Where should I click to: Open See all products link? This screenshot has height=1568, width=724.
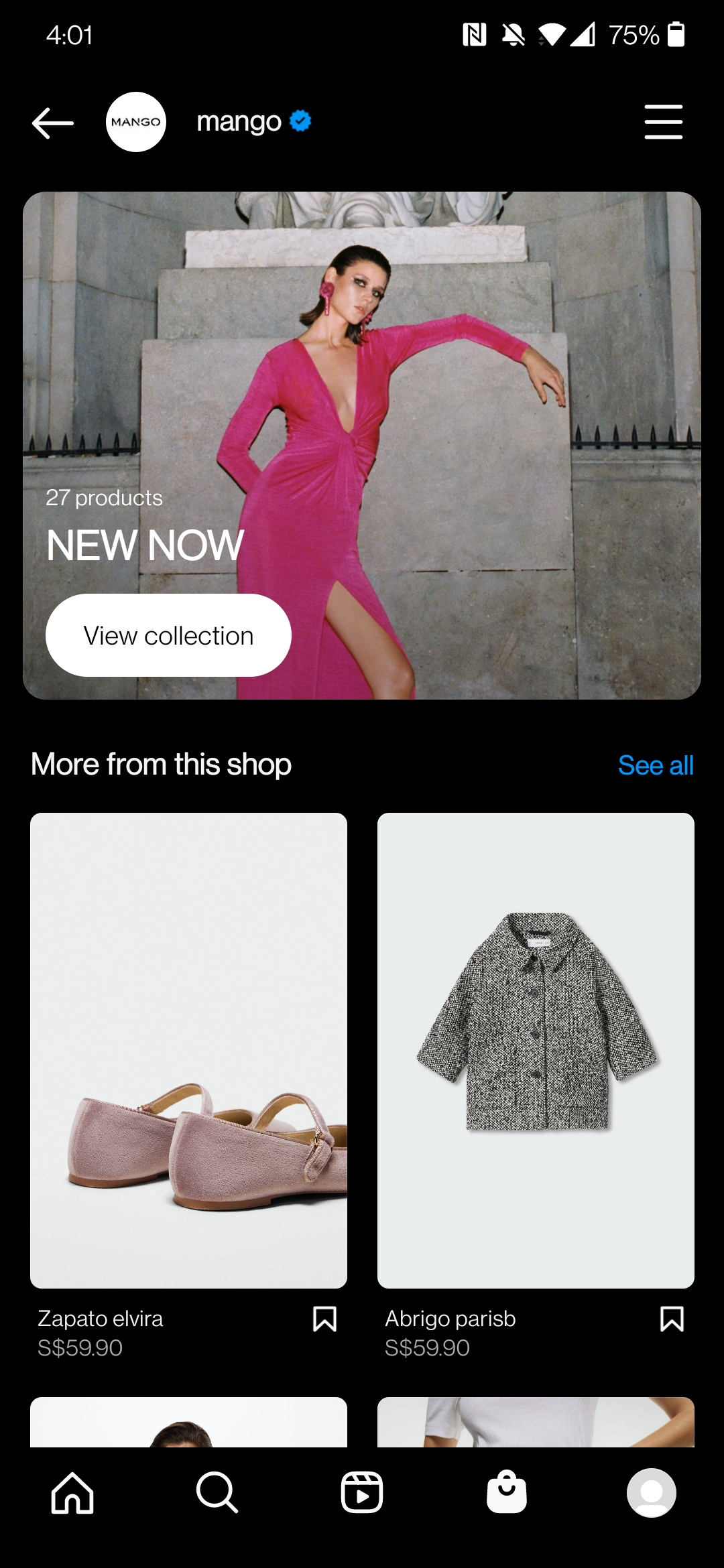pyautogui.click(x=655, y=765)
